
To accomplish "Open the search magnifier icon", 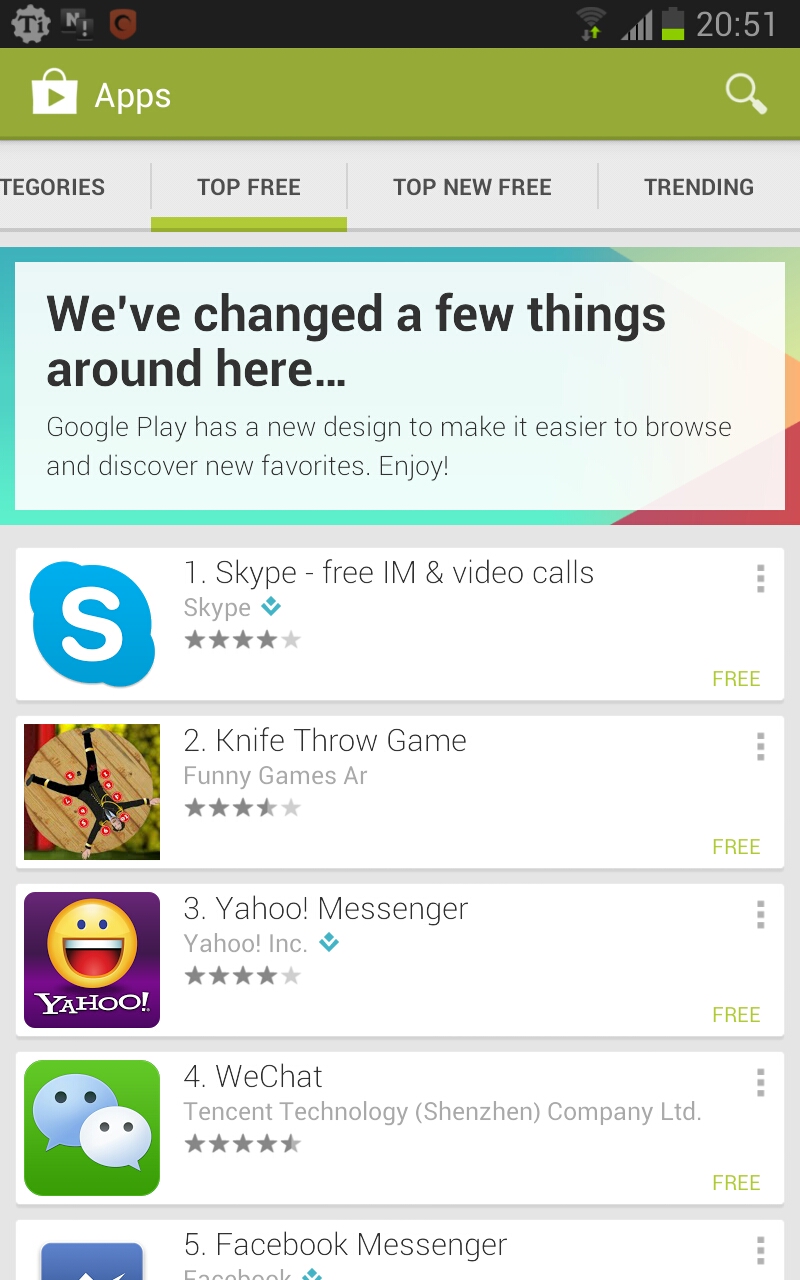I will click(x=746, y=95).
